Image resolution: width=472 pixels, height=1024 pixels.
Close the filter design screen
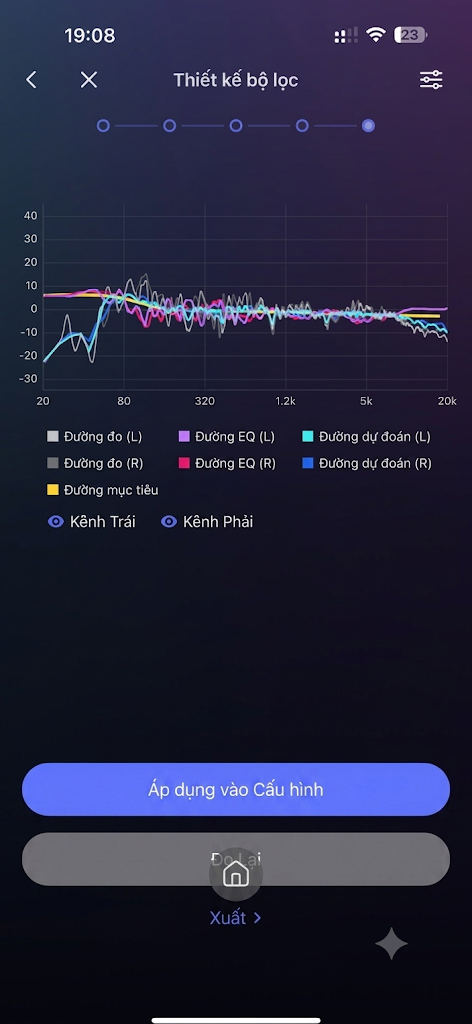(89, 80)
